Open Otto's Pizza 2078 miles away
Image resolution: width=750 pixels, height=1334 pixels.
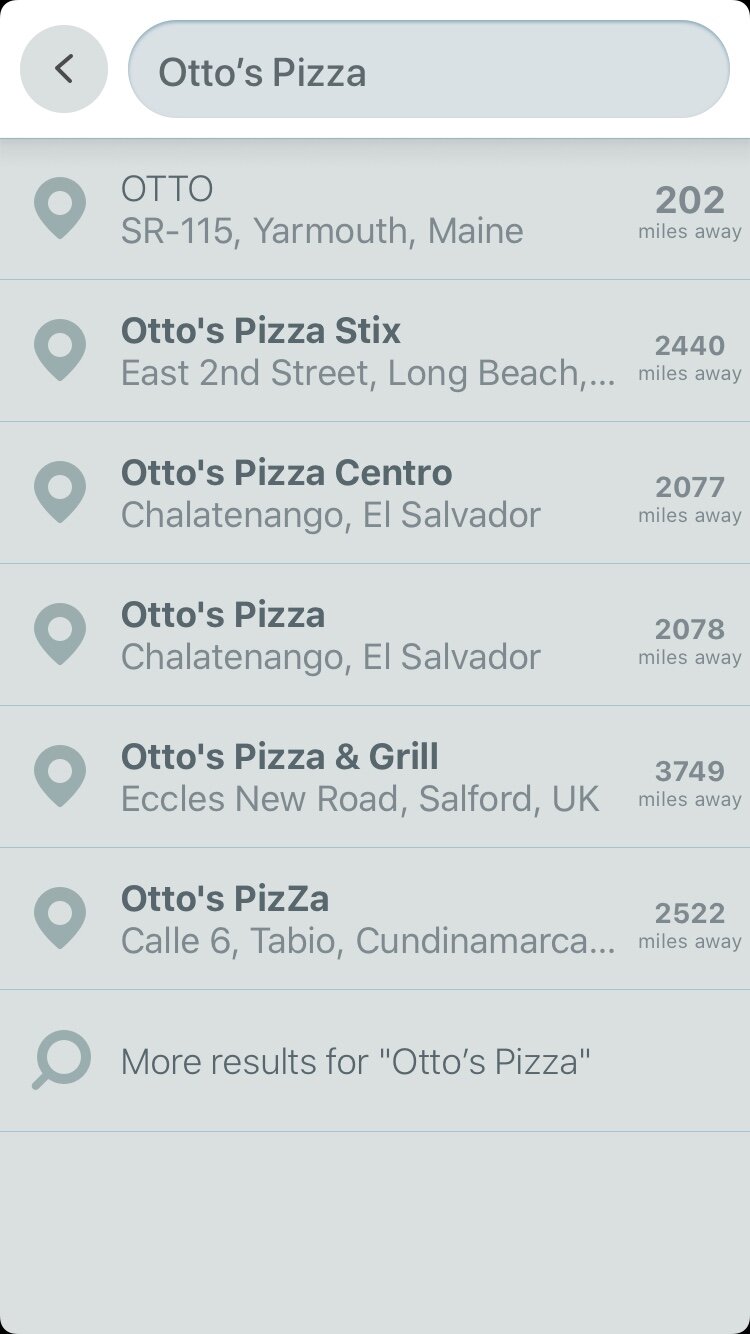[x=375, y=635]
